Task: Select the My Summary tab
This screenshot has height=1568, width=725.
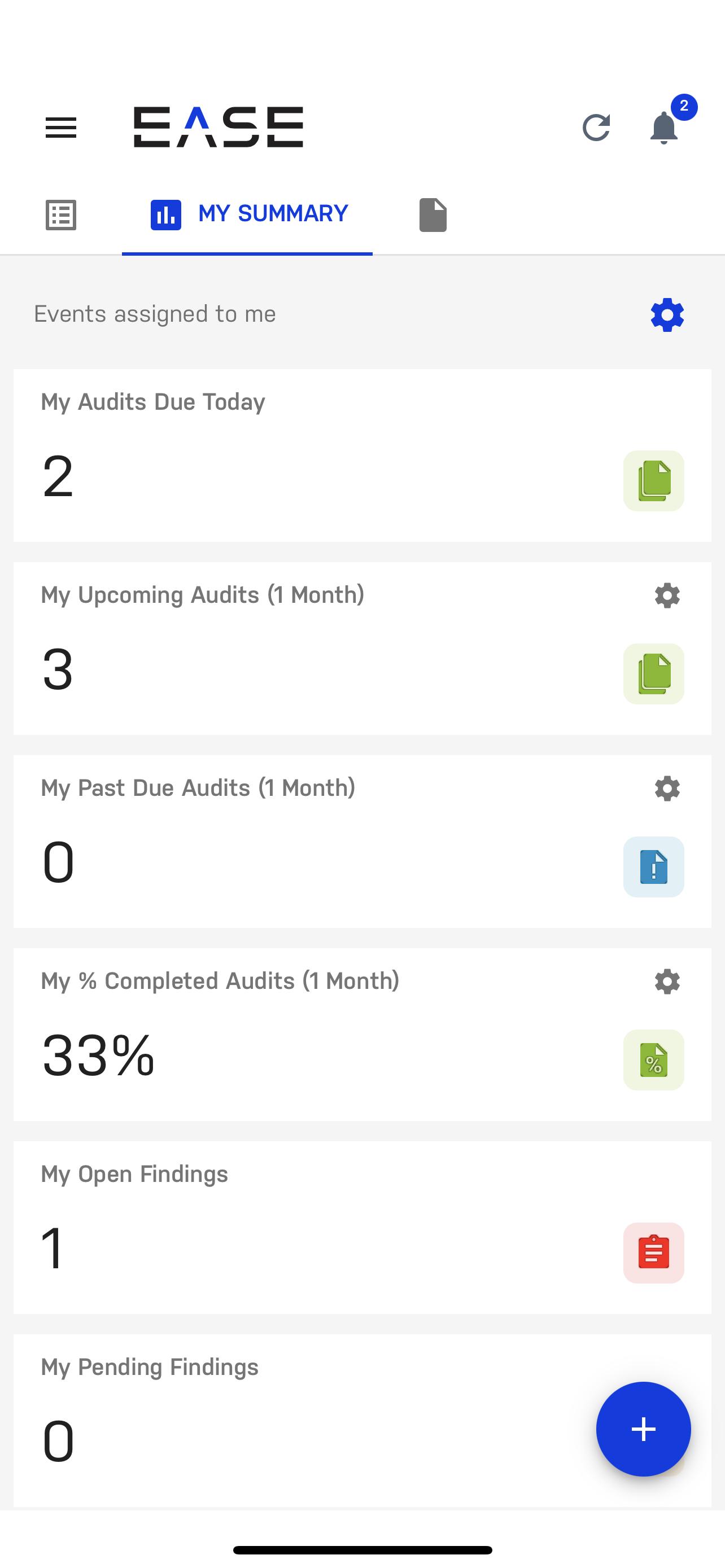Action: click(247, 214)
